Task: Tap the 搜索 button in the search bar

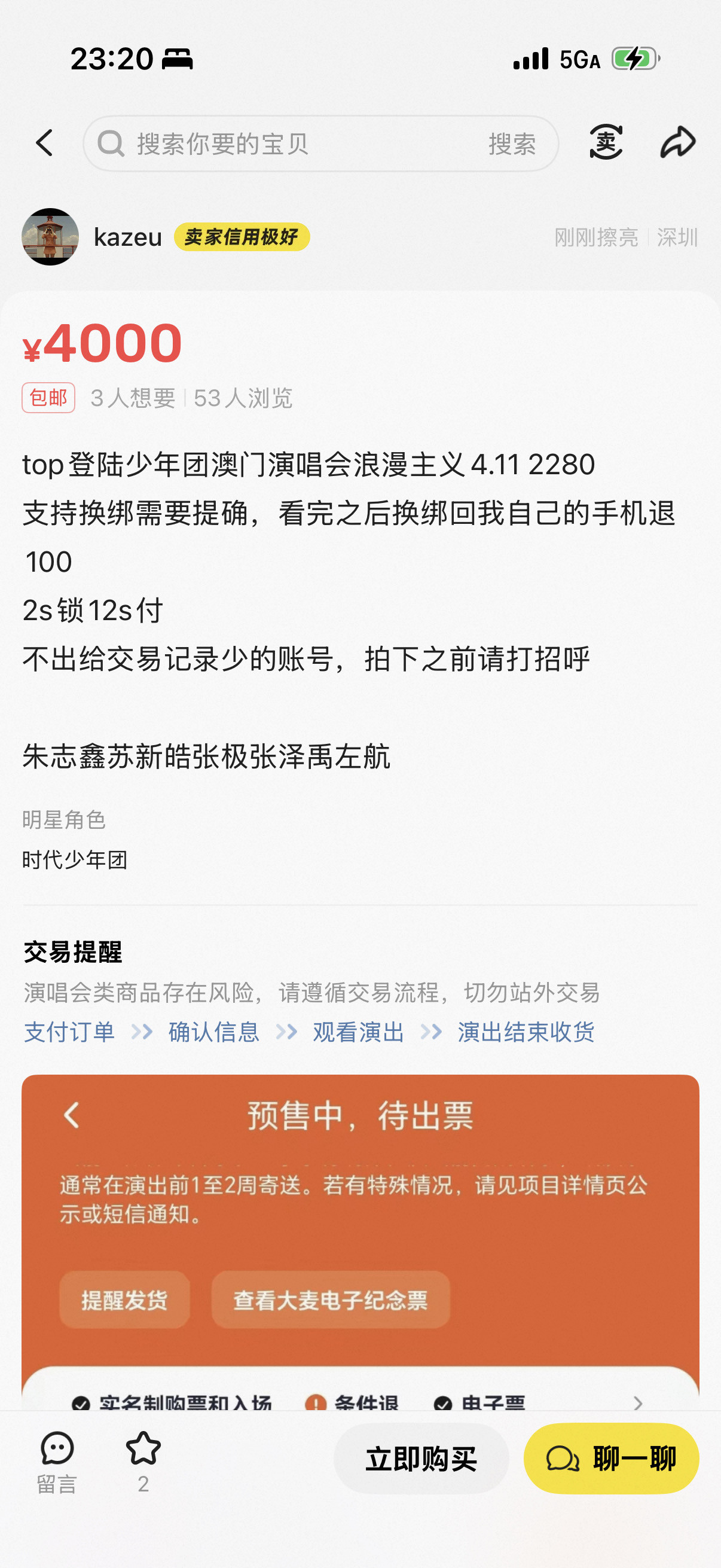Action: coord(512,144)
